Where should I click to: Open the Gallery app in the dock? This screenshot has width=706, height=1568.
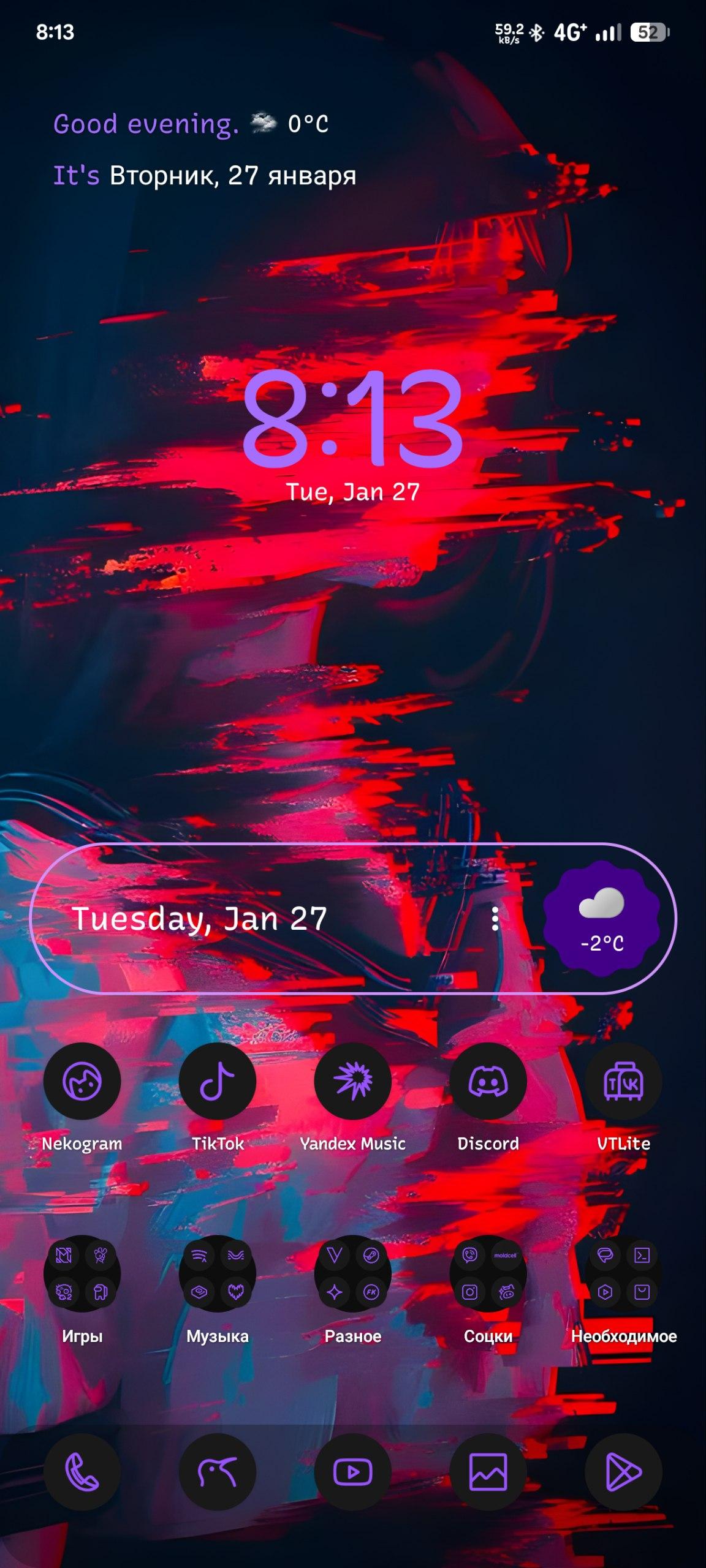(x=488, y=1472)
